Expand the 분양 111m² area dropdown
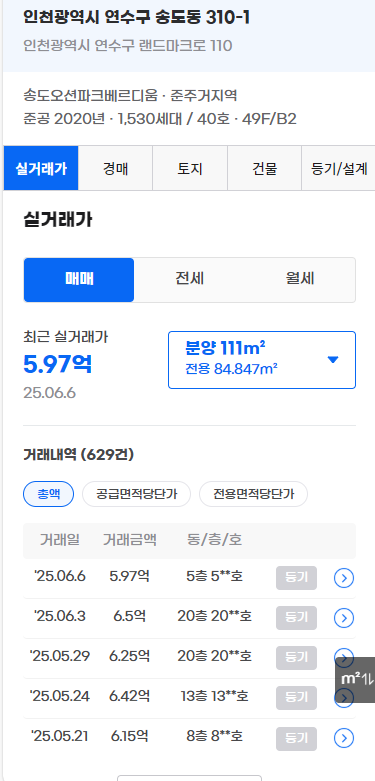Image resolution: width=375 pixels, height=781 pixels. 262,360
